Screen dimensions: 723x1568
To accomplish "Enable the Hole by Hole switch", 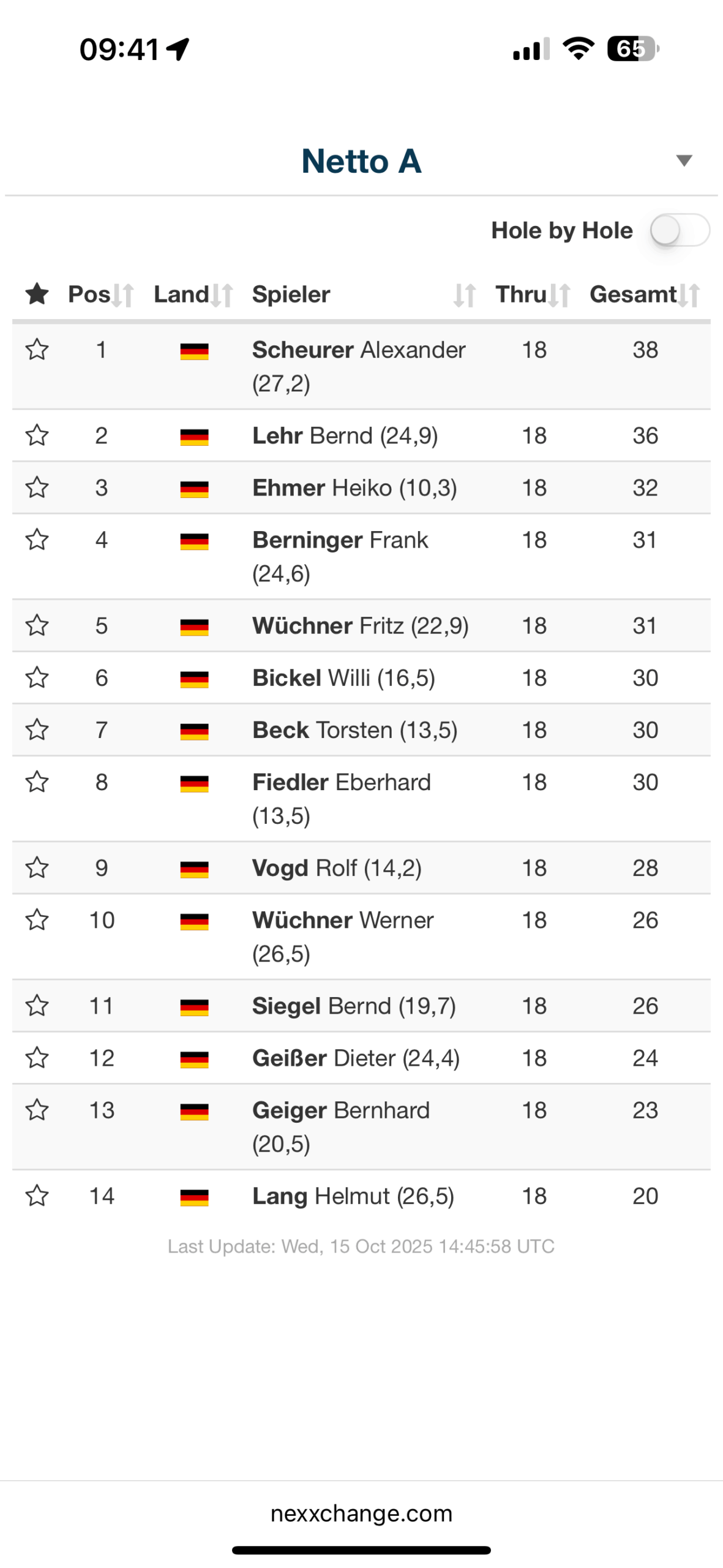I will coord(679,230).
